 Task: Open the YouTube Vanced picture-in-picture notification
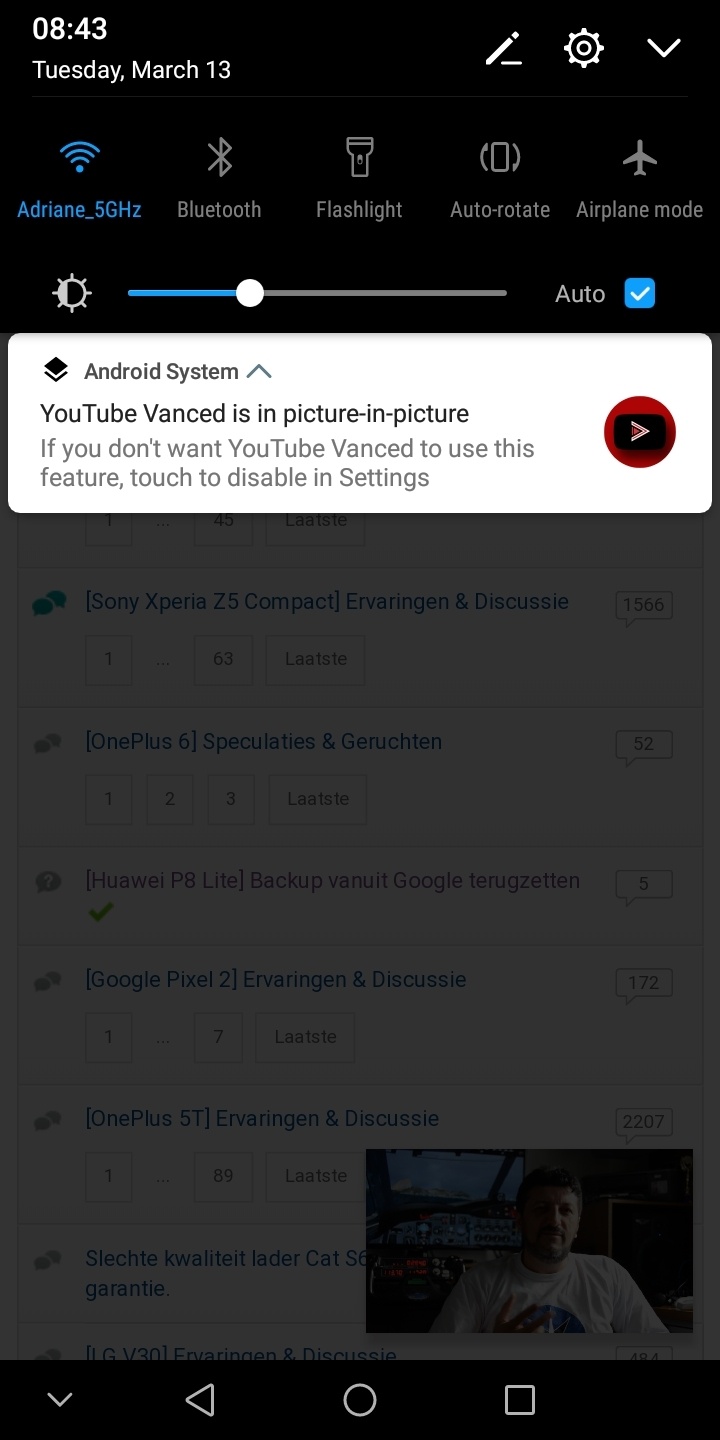[300, 445]
